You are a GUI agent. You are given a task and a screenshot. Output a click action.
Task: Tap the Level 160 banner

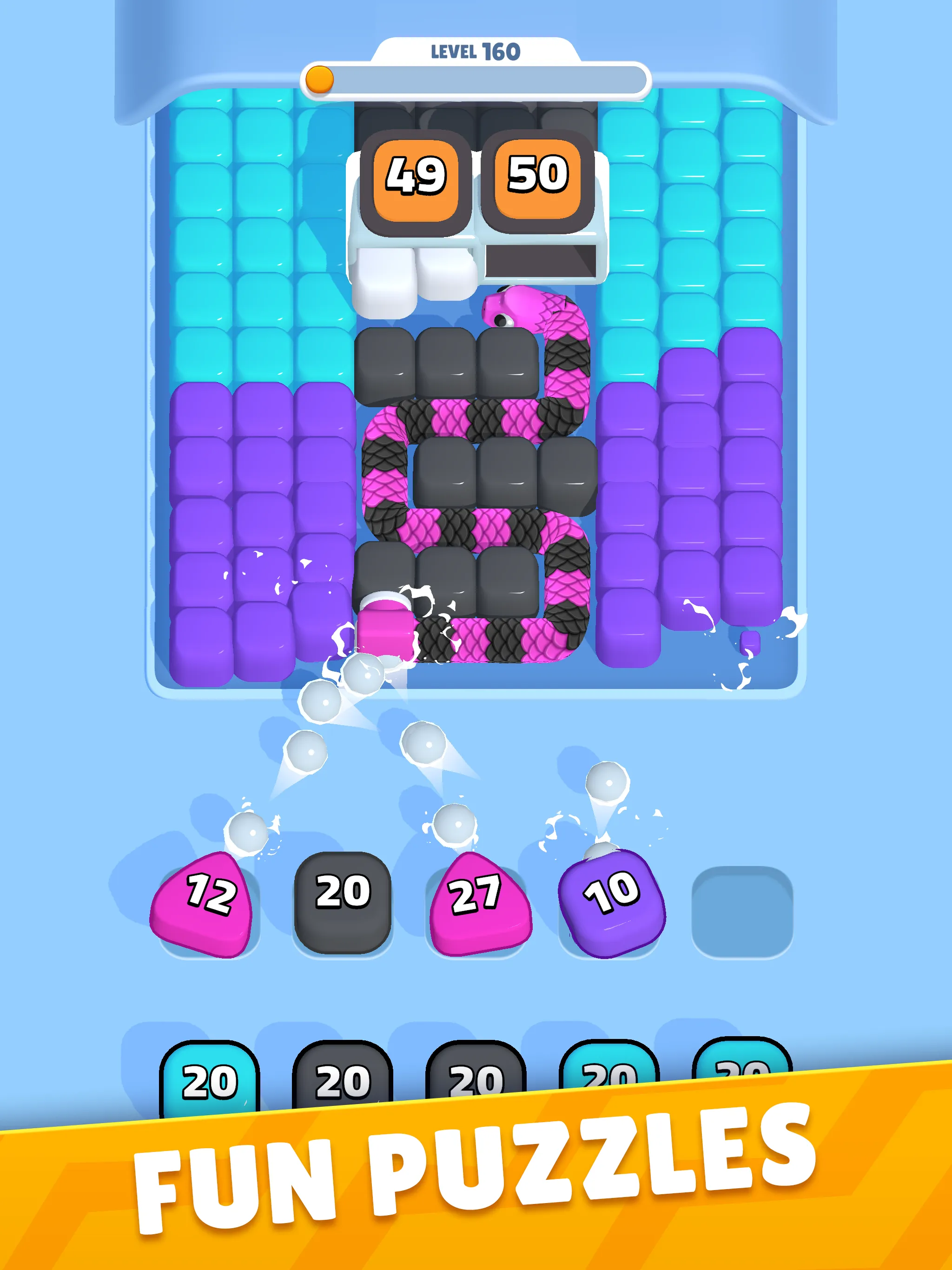tap(476, 51)
